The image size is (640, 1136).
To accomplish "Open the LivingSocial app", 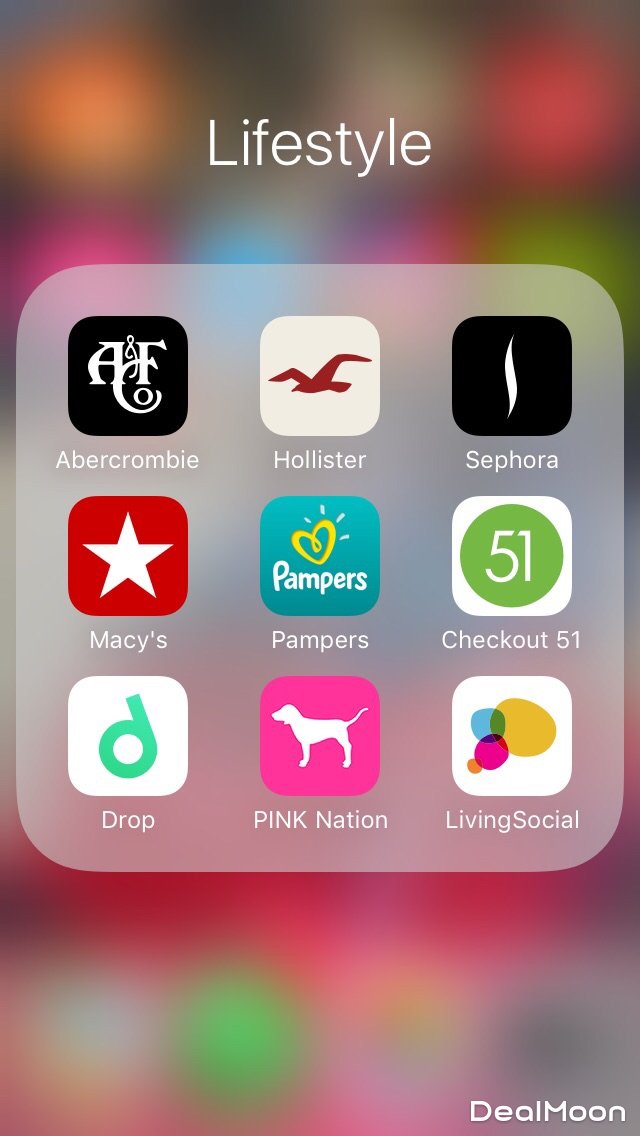I will click(x=512, y=736).
